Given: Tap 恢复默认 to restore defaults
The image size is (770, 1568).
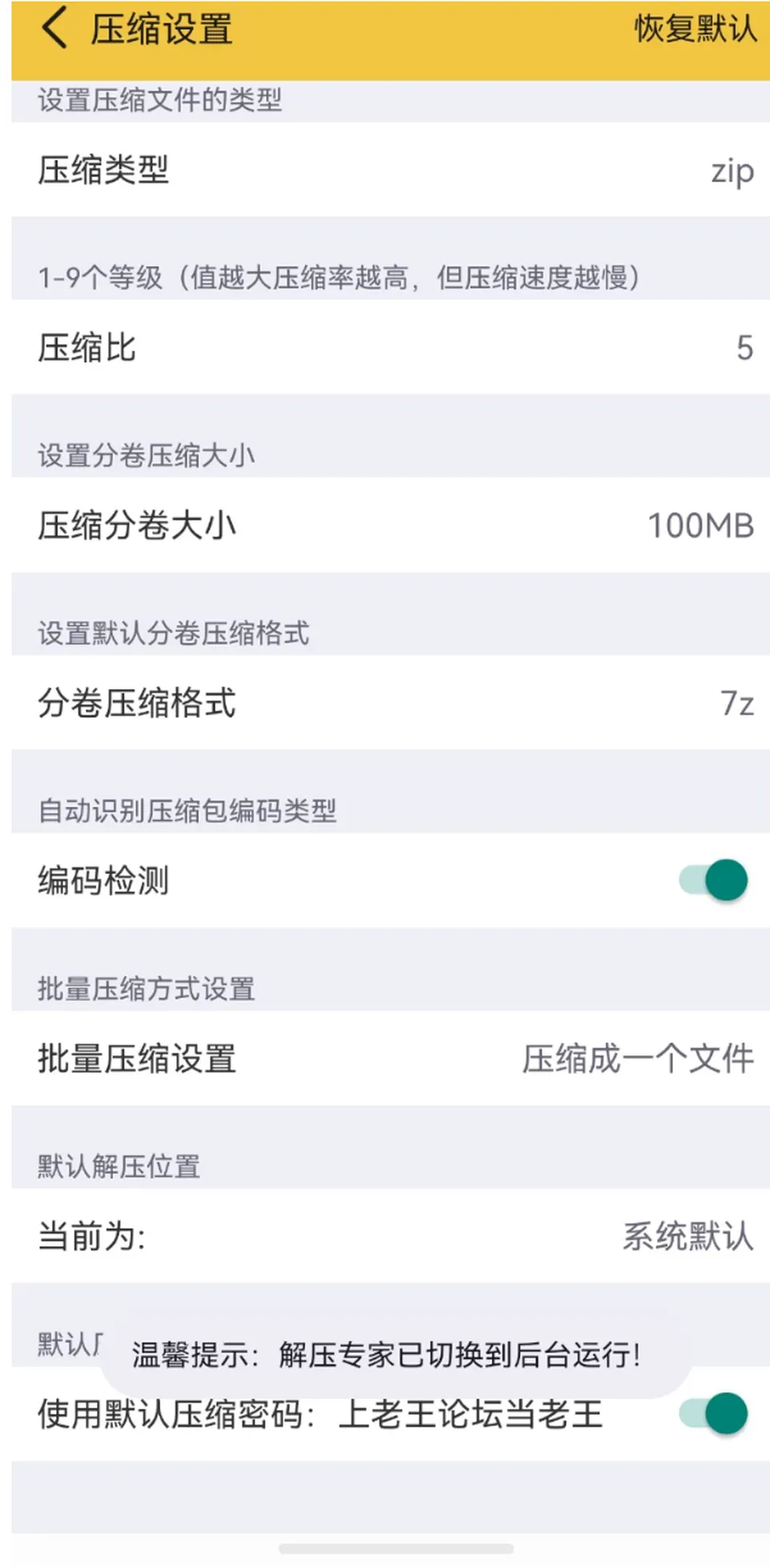Looking at the screenshot, I should 695,29.
